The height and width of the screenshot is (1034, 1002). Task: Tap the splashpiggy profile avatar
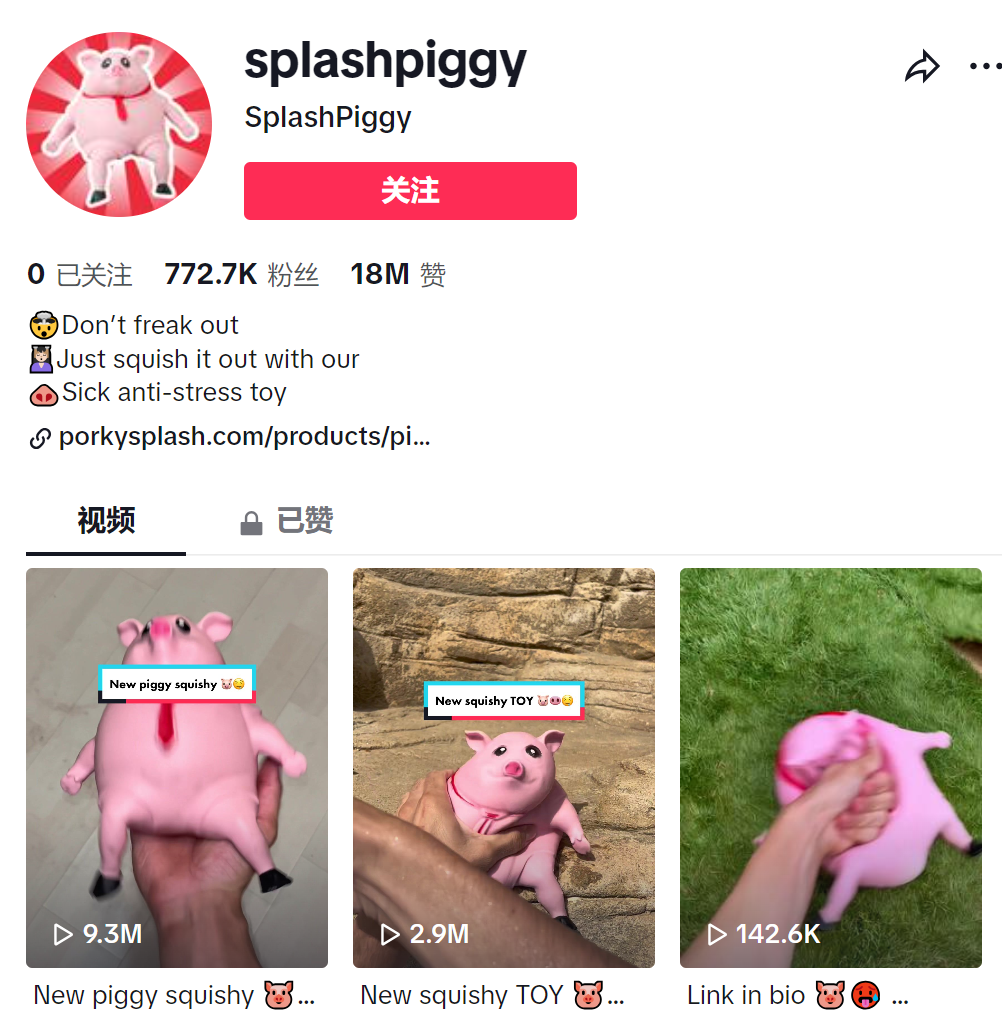click(x=119, y=124)
